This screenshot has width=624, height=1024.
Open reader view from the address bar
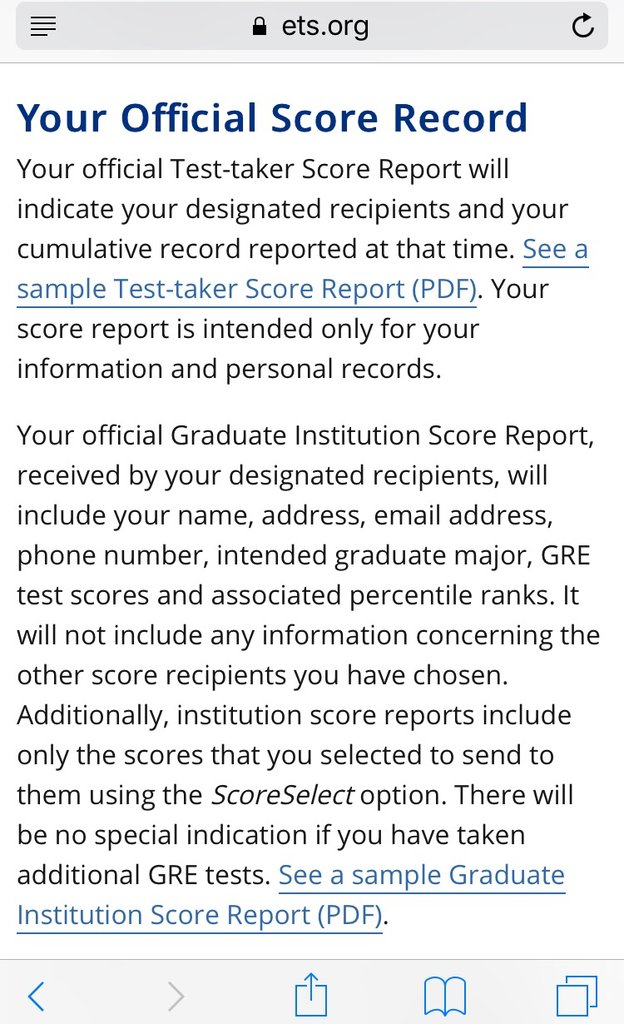(x=44, y=26)
